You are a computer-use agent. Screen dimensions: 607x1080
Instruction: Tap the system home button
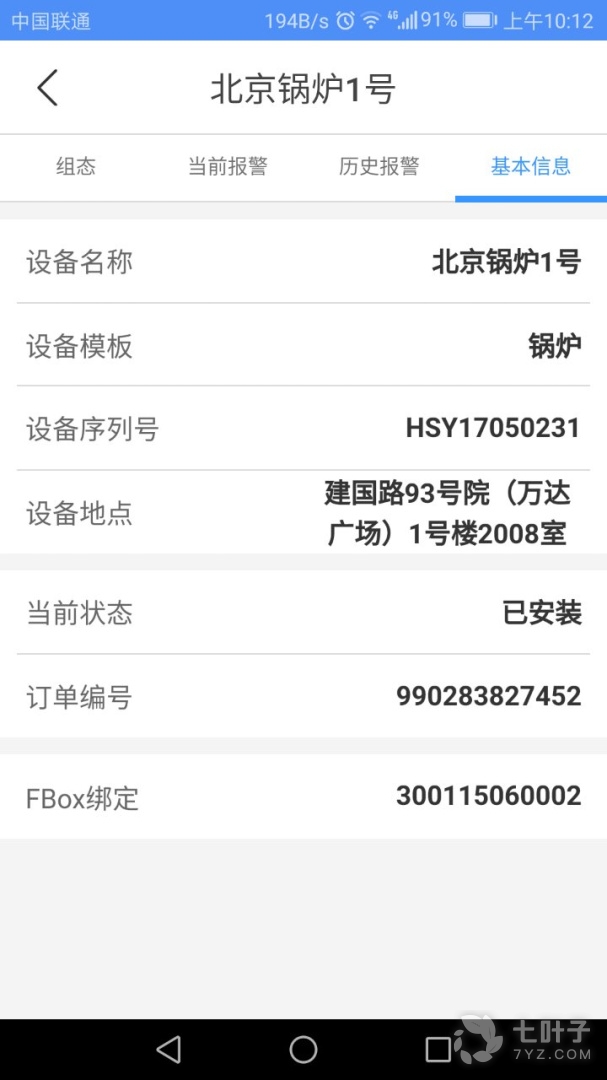[303, 1049]
